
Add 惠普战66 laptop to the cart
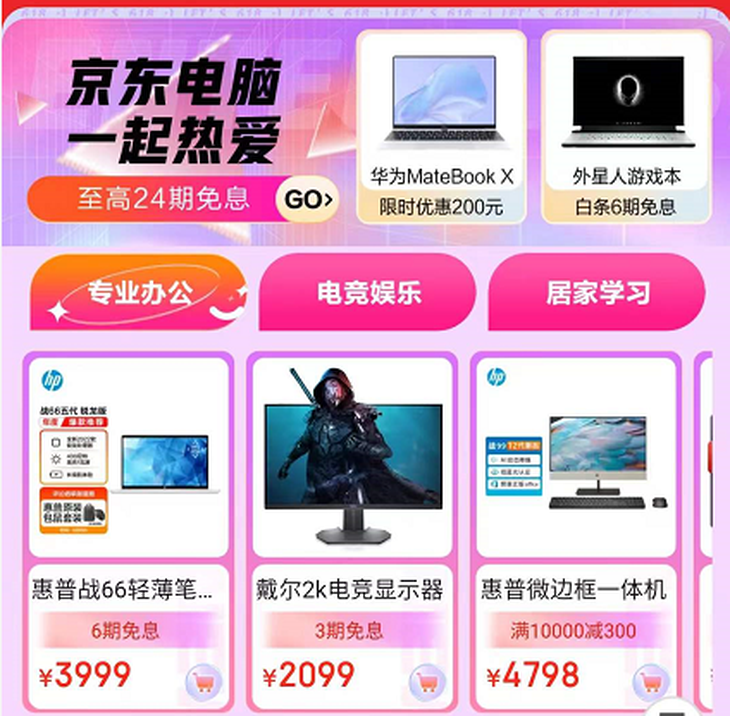[x=205, y=681]
